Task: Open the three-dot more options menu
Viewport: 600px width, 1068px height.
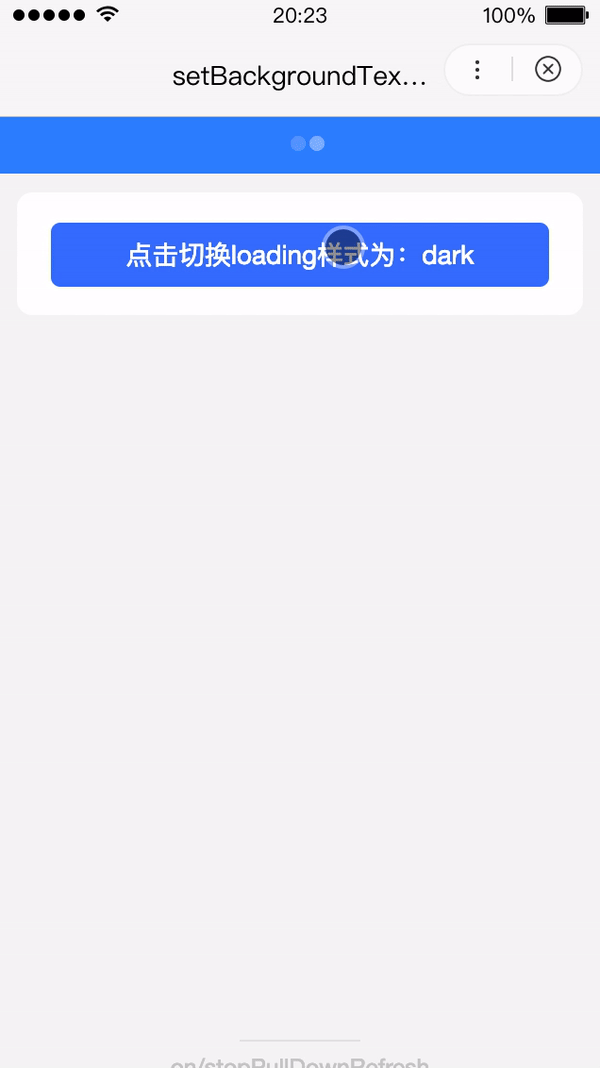Action: click(x=478, y=70)
